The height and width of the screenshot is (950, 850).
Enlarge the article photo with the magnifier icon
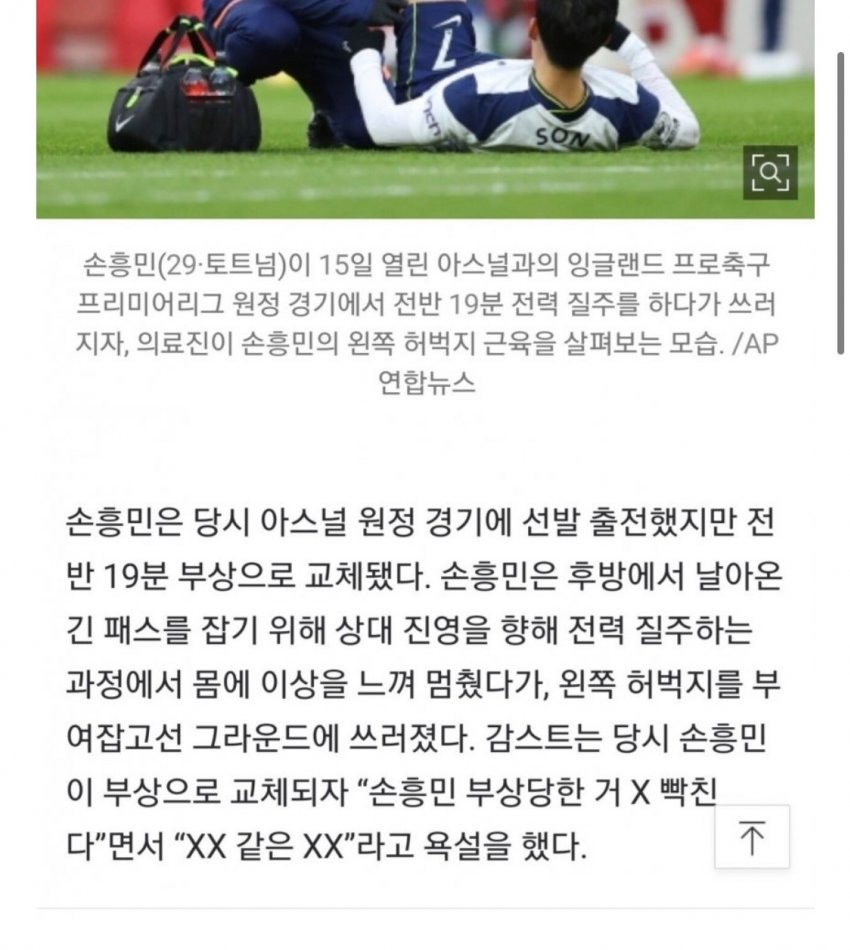(x=770, y=174)
